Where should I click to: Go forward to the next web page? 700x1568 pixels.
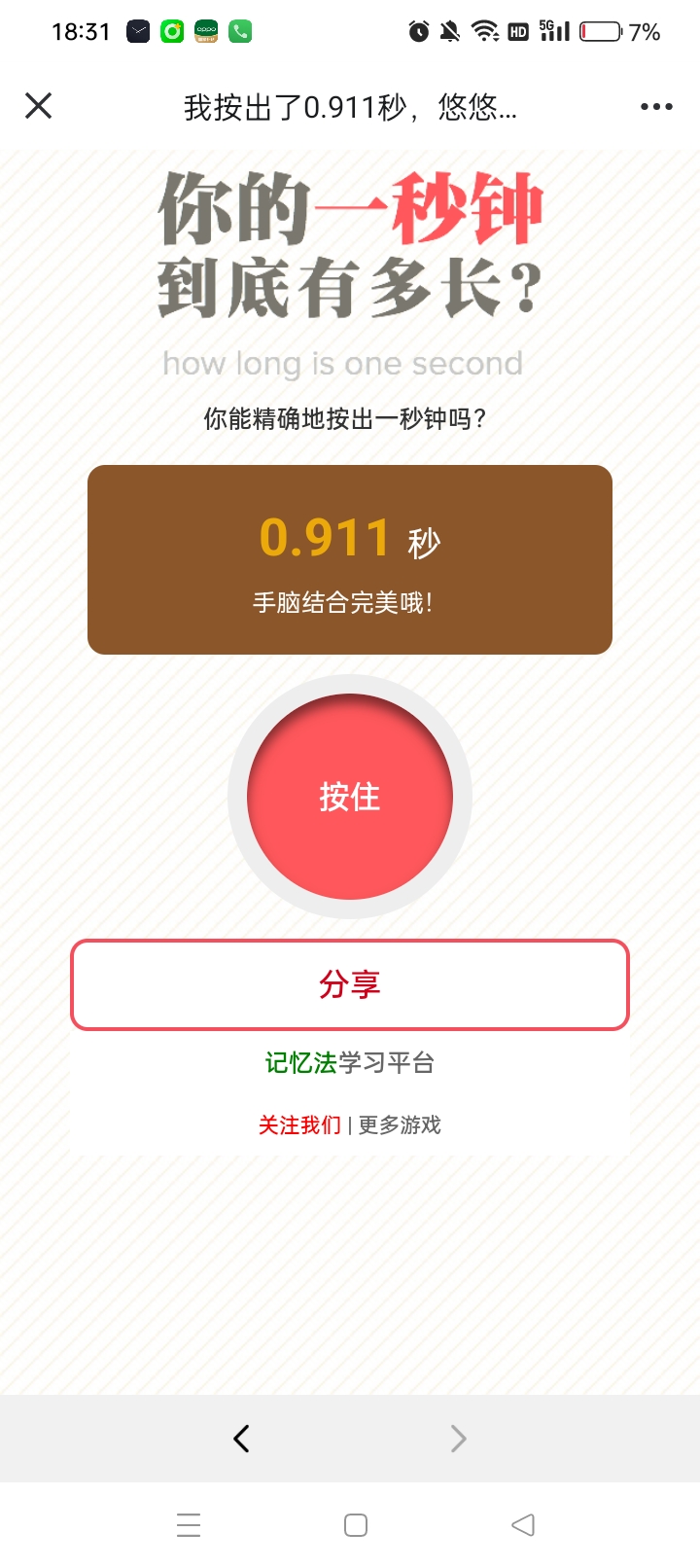tap(458, 1438)
